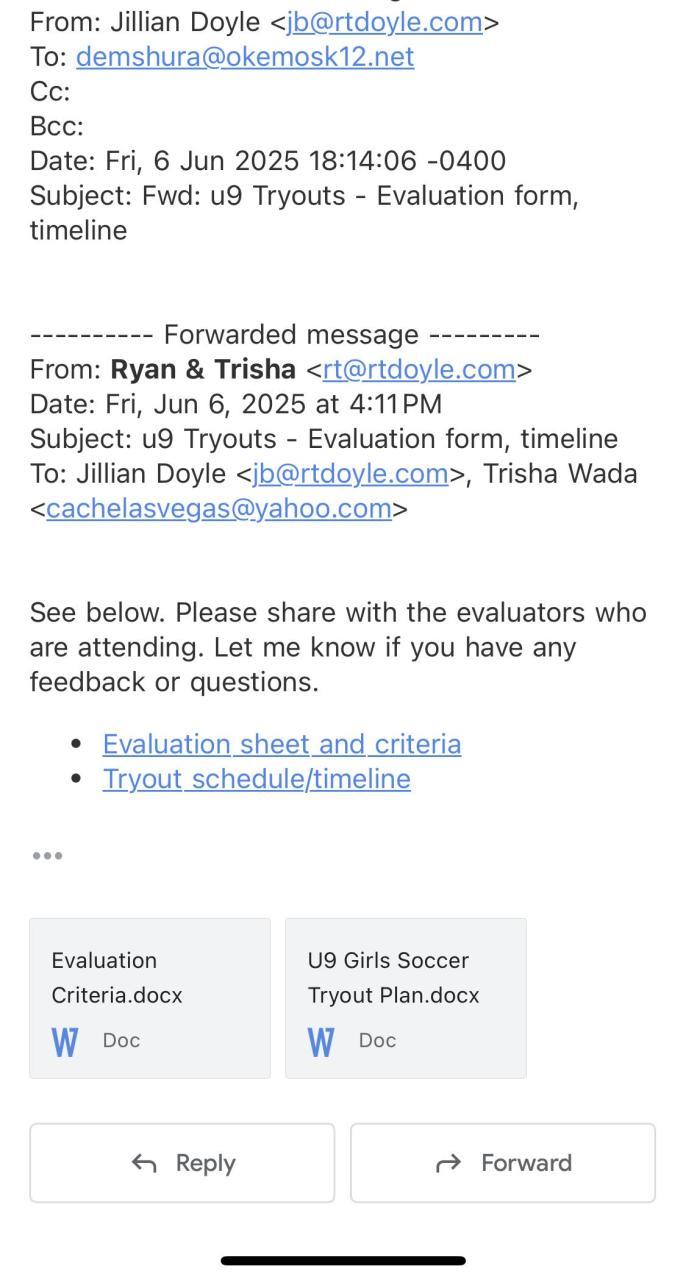Open the Tryout schedule/timeline link
Viewport: 686px width, 1280px height.
point(256,779)
